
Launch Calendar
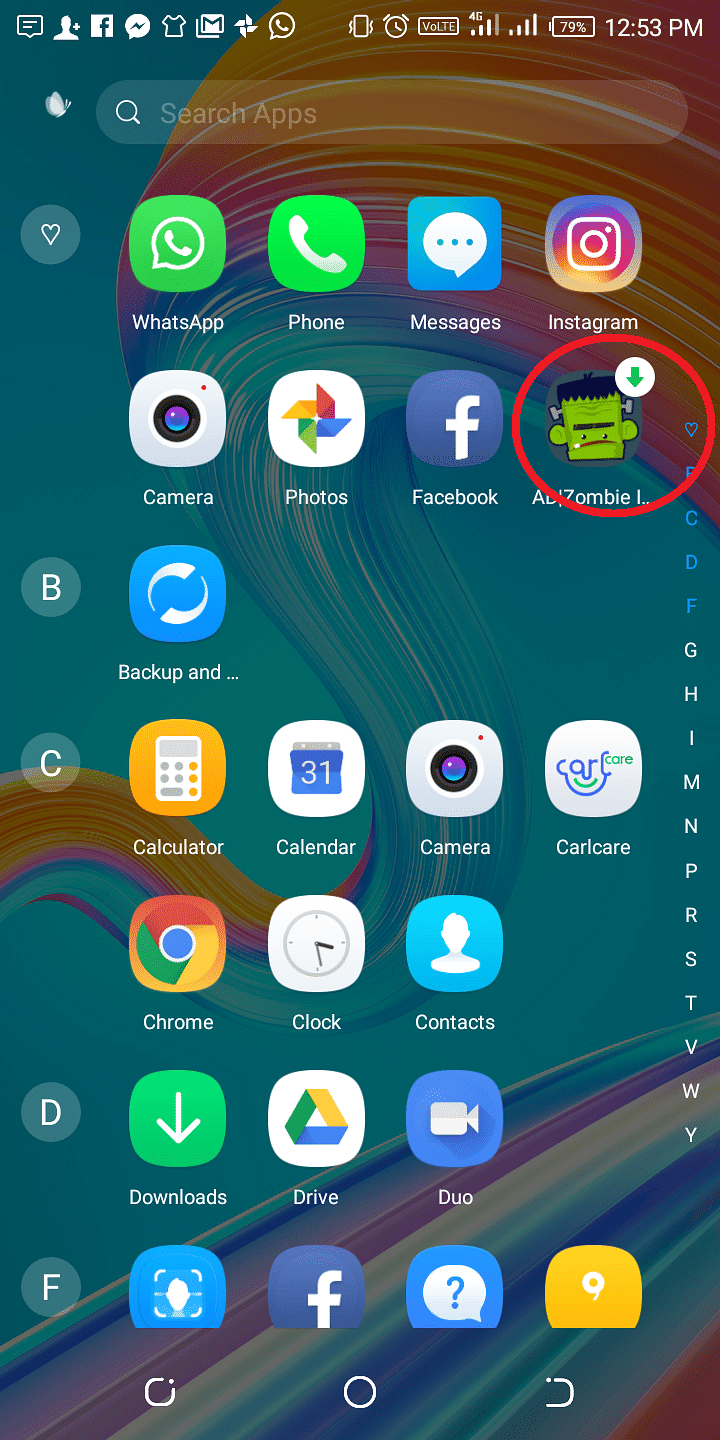point(316,770)
